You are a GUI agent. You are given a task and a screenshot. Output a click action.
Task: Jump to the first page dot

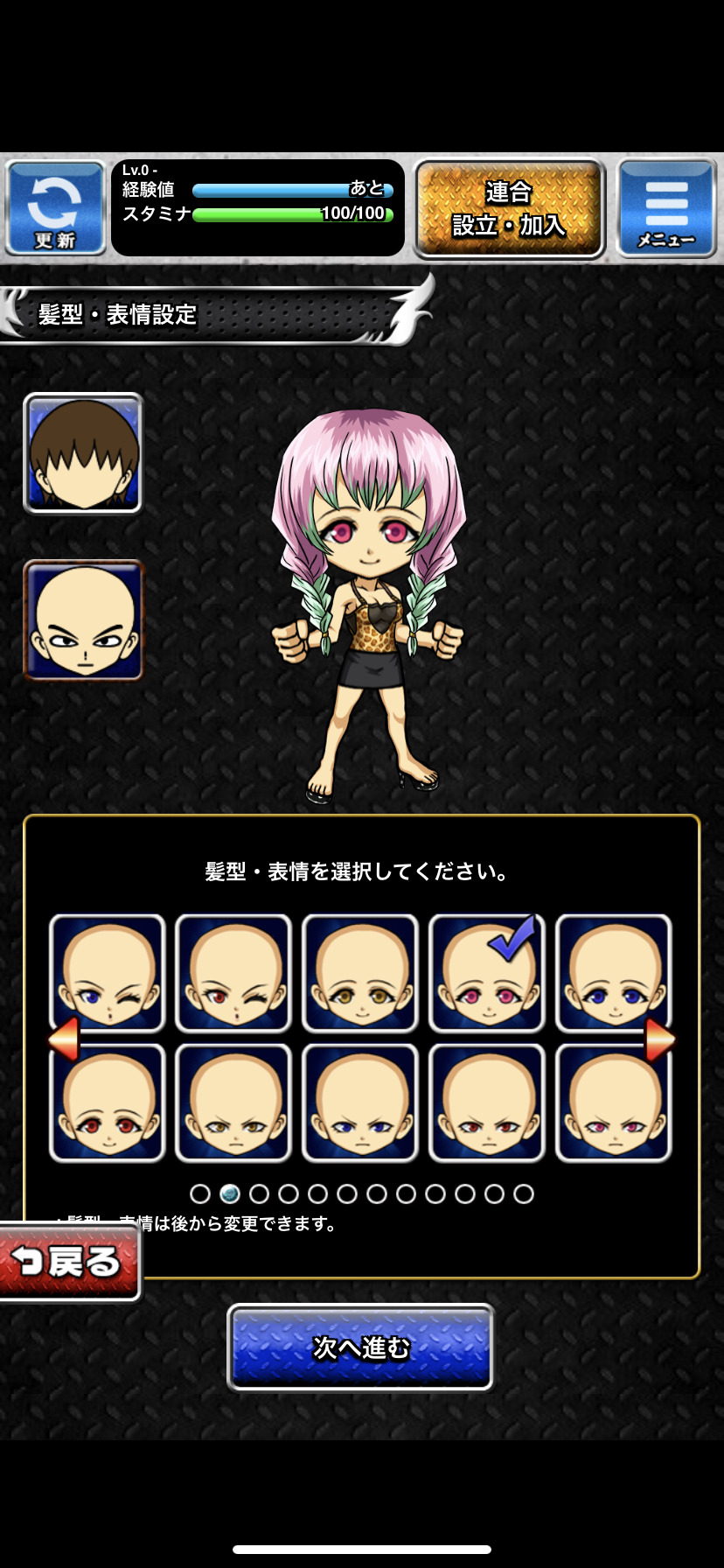click(x=200, y=1193)
